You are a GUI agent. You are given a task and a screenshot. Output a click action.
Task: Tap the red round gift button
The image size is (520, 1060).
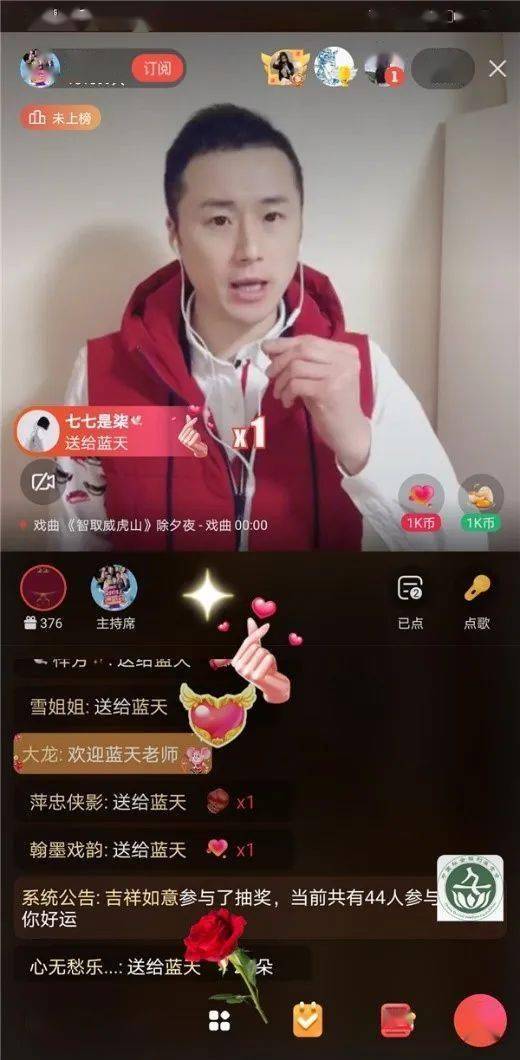tap(480, 1020)
